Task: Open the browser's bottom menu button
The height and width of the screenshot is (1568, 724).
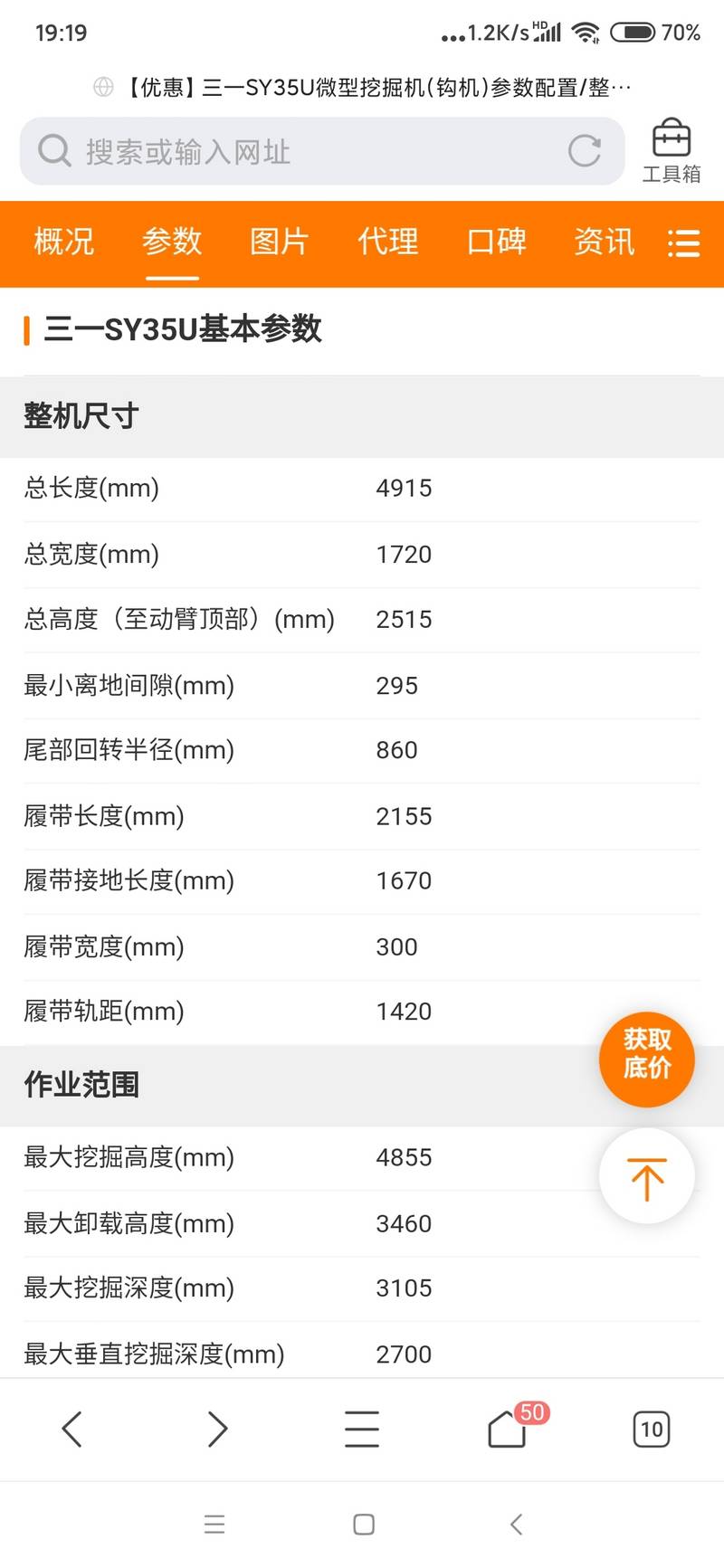Action: tap(362, 1429)
